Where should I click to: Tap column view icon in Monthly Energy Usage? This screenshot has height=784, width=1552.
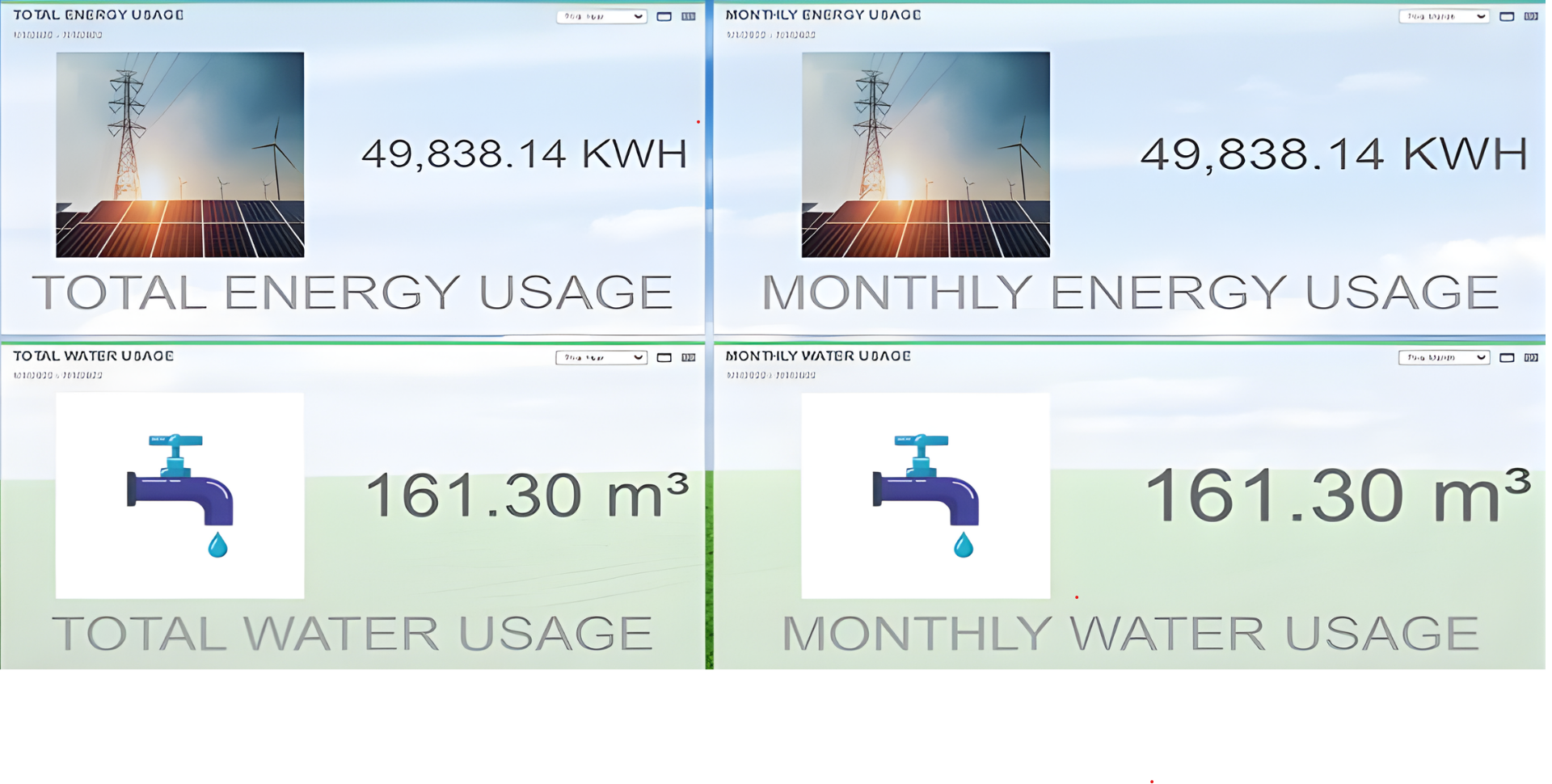click(x=1531, y=16)
